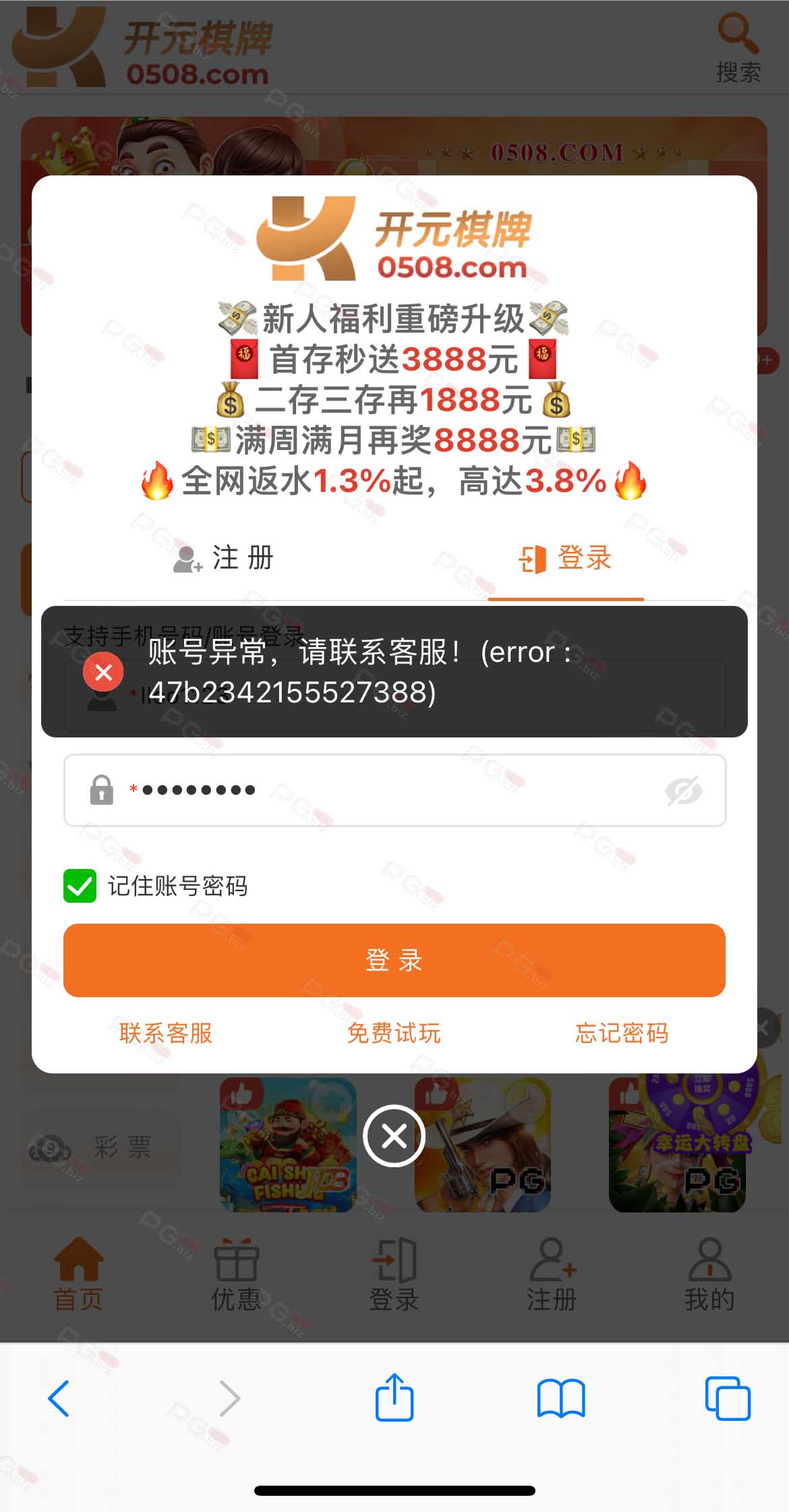Image resolution: width=789 pixels, height=1512 pixels.
Task: Open 免费试玩 free trial link
Action: [x=394, y=1033]
